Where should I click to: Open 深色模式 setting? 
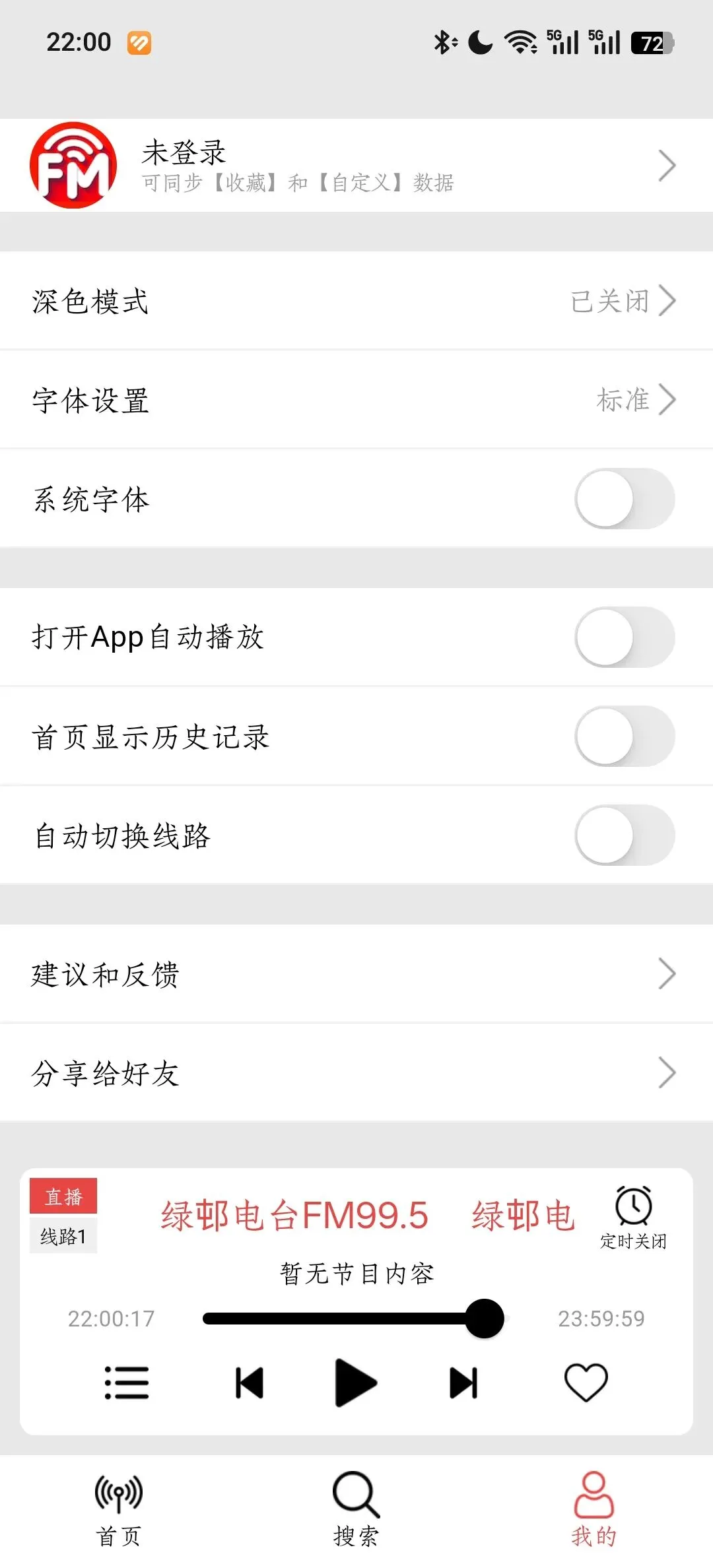pyautogui.click(x=356, y=301)
